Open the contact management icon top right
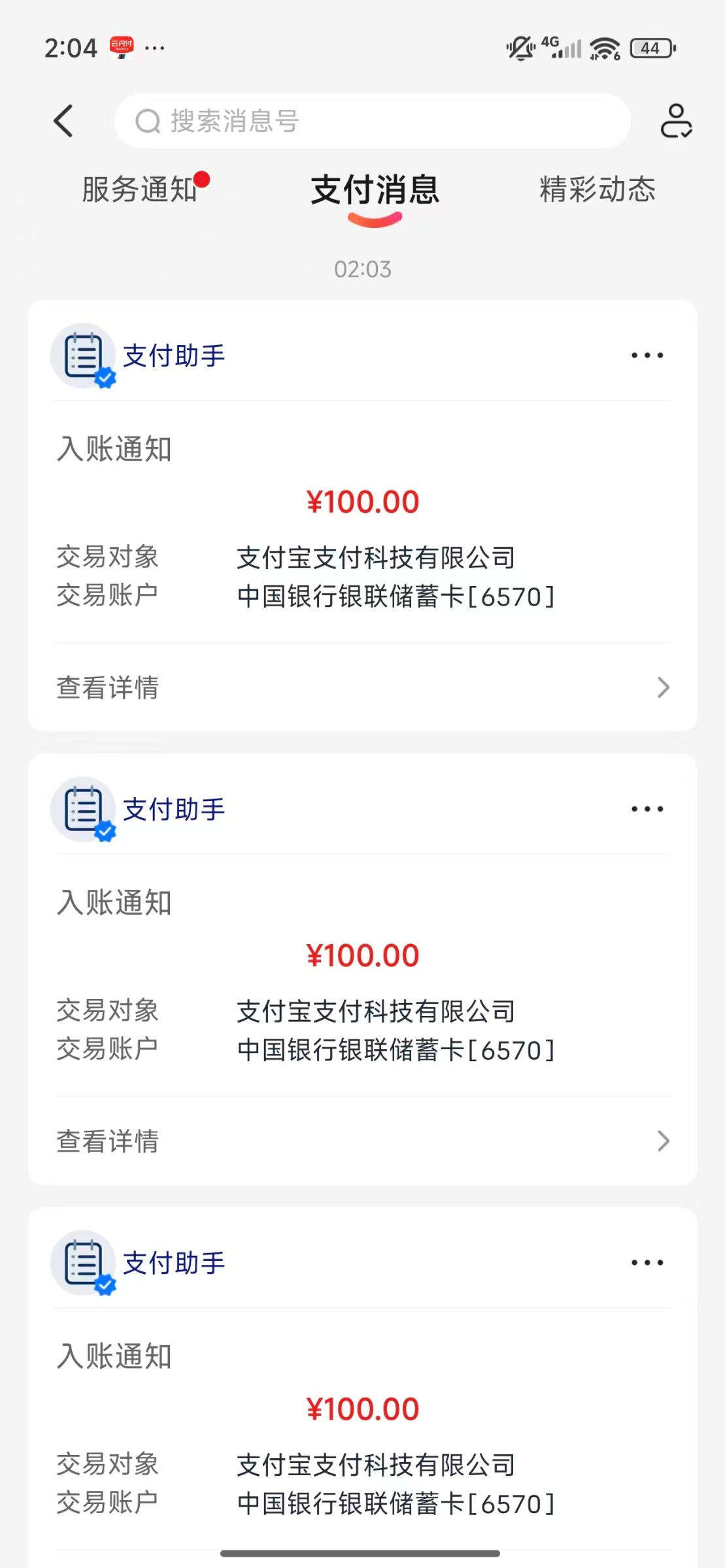The image size is (725, 1568). (x=677, y=122)
